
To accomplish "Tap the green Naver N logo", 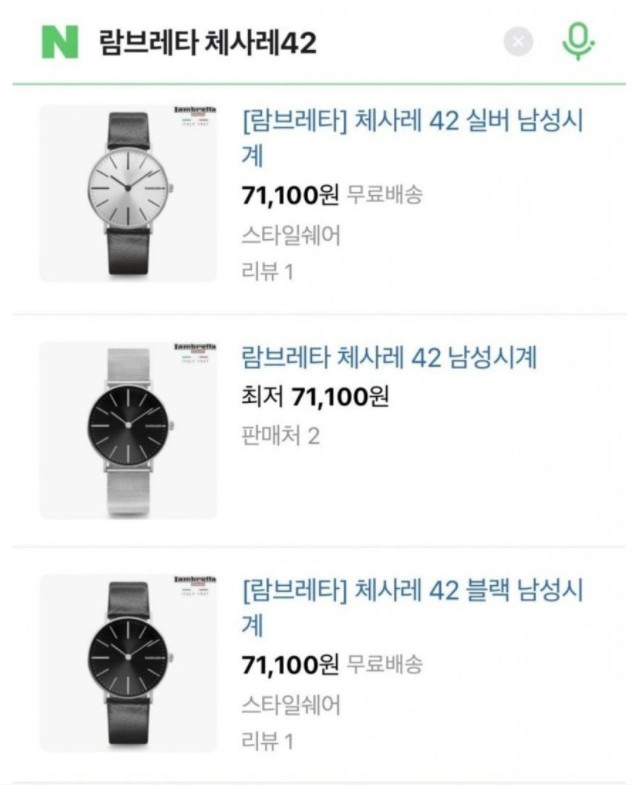I will pyautogui.click(x=59, y=41).
